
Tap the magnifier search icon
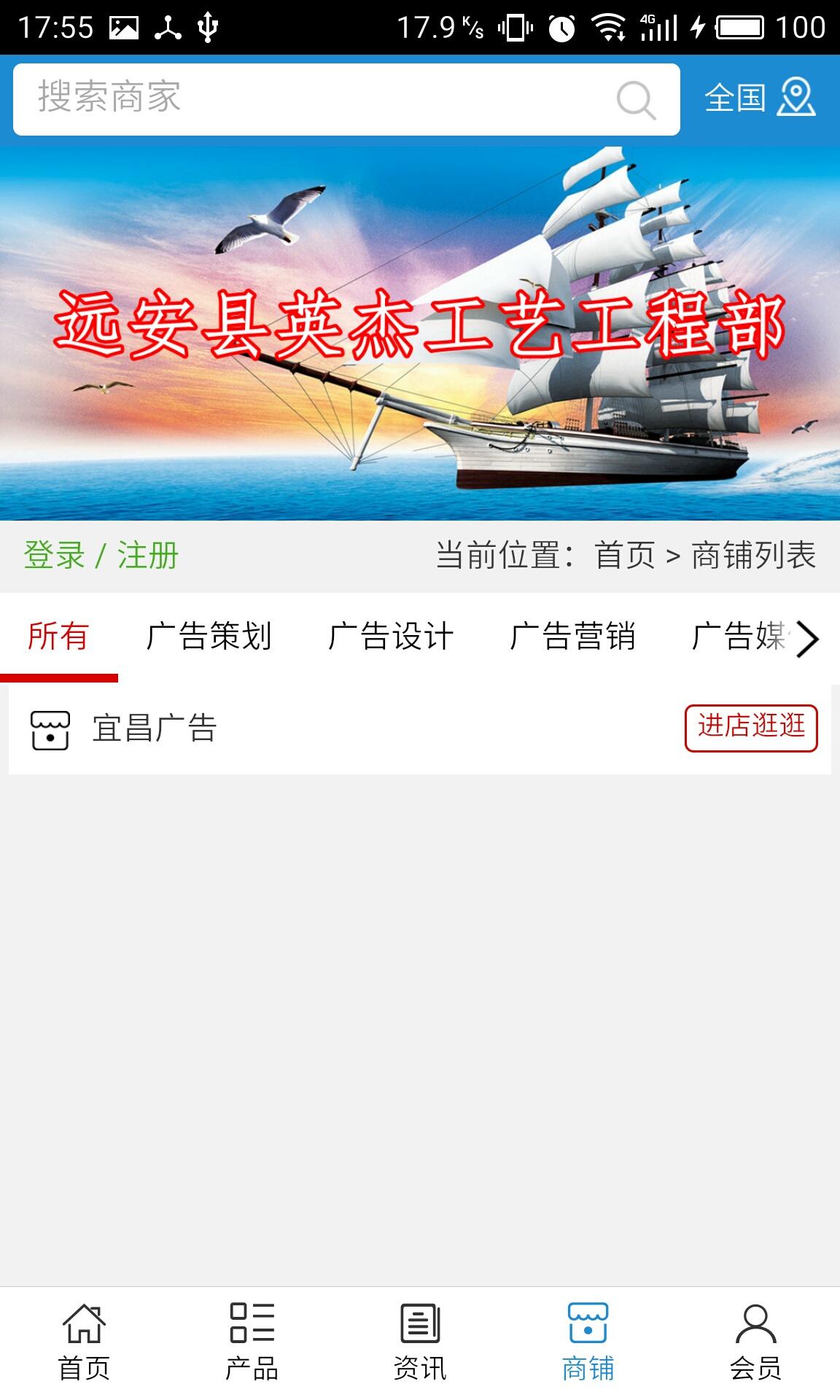tap(636, 100)
